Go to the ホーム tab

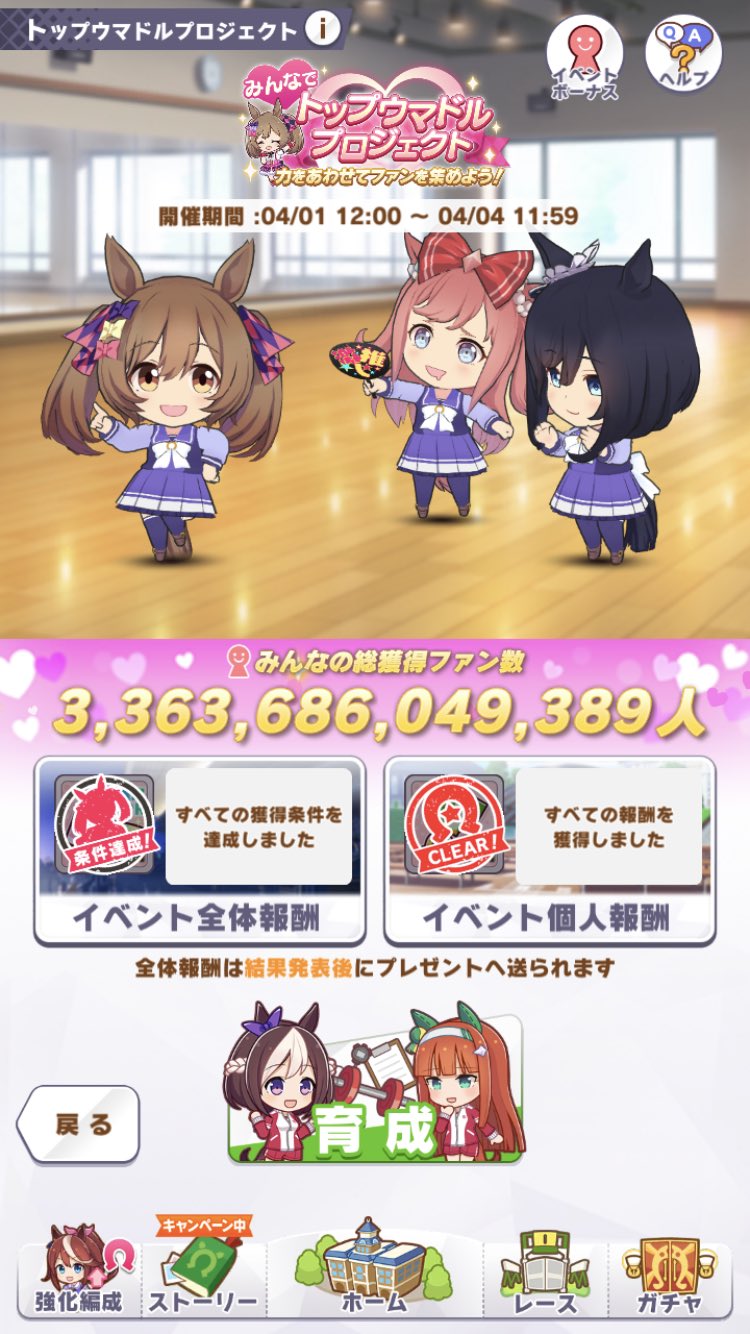pyautogui.click(x=374, y=1268)
